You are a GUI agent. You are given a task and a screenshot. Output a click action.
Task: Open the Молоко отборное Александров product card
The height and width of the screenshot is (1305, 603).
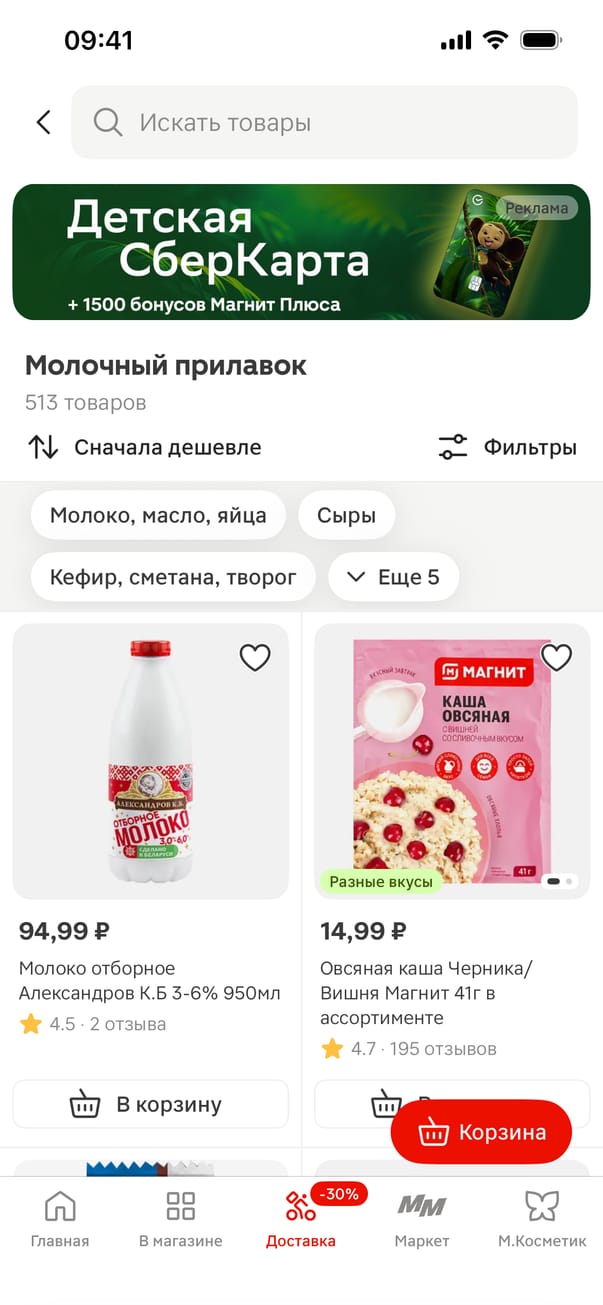click(x=150, y=760)
